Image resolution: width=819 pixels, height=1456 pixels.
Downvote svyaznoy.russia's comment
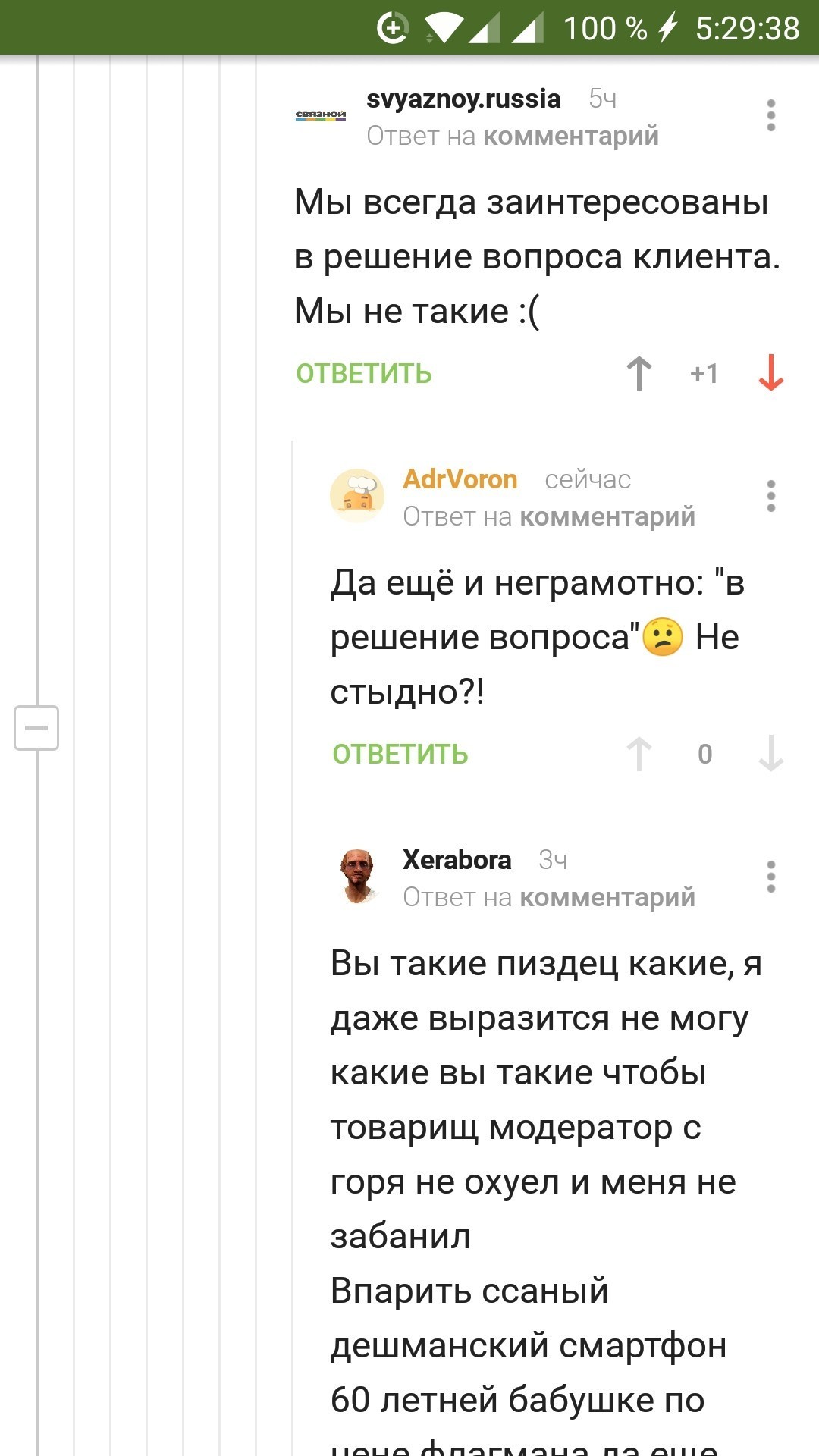[770, 373]
